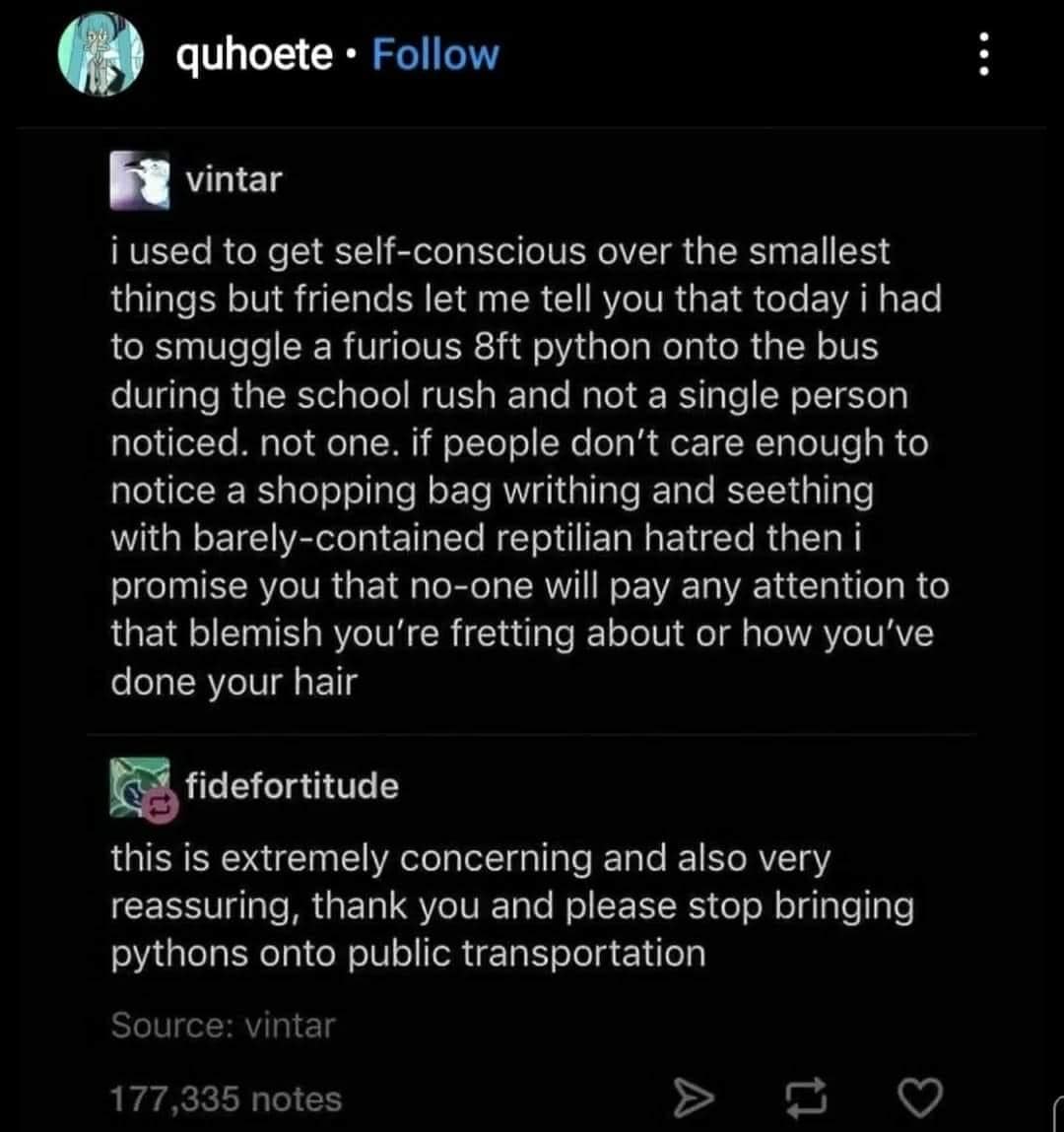The image size is (1064, 1132).
Task: Open quhoete's blog name
Action: [x=254, y=55]
